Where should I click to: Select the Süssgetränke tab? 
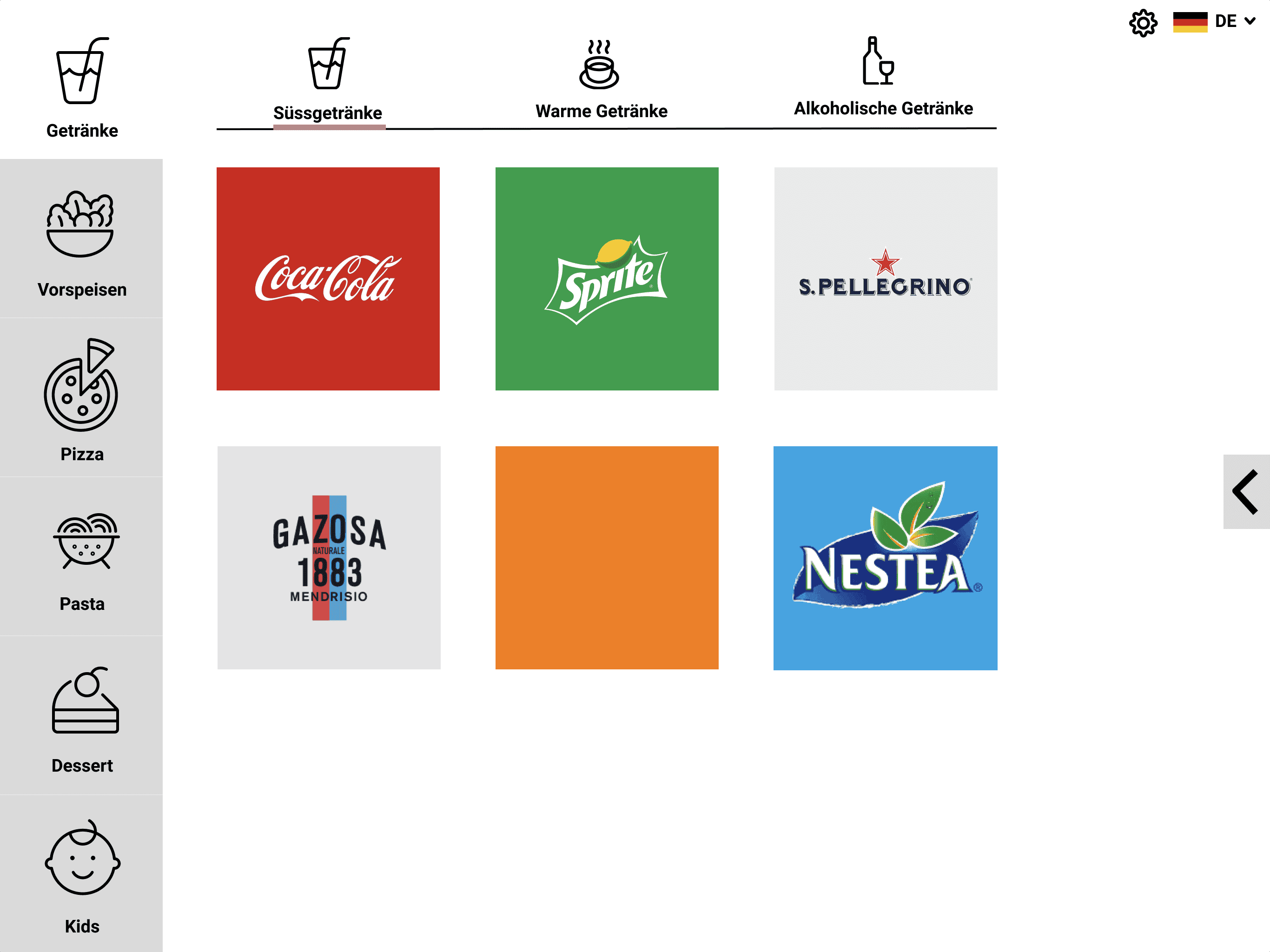click(x=328, y=80)
